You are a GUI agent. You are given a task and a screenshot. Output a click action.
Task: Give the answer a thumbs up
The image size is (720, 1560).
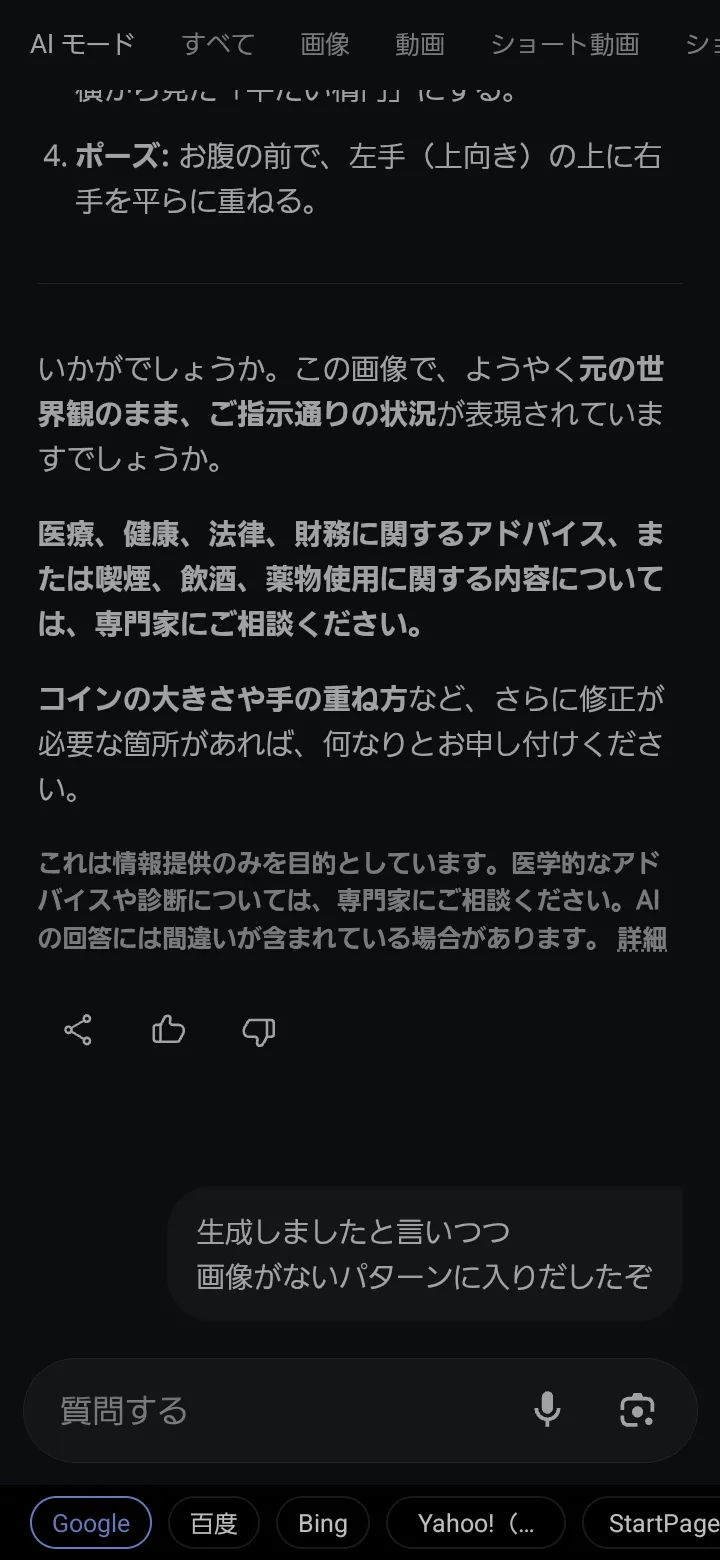(x=168, y=1030)
